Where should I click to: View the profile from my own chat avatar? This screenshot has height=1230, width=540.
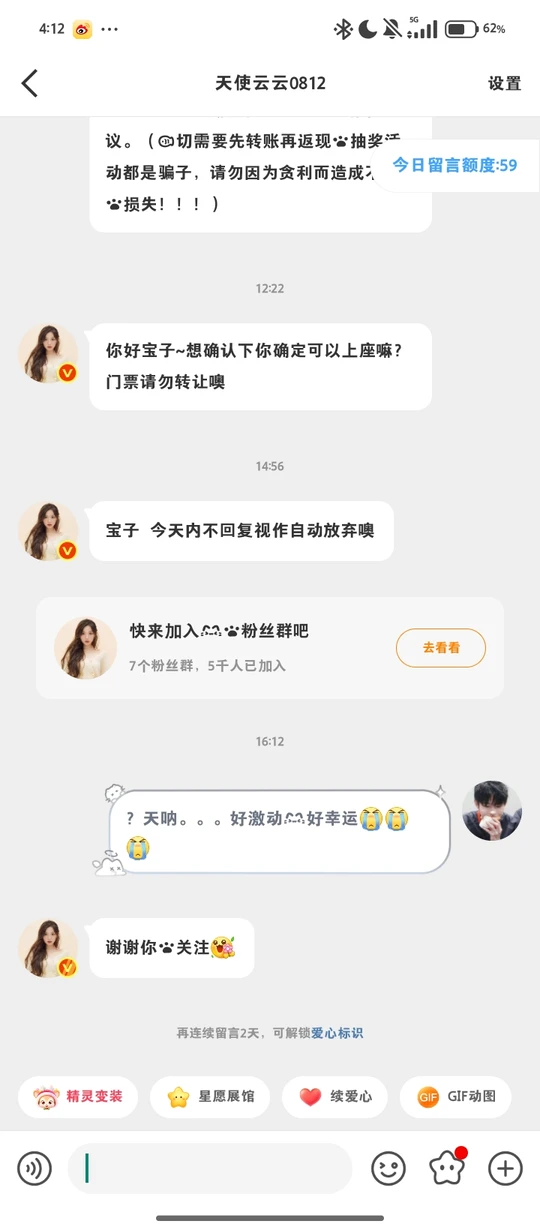point(492,811)
